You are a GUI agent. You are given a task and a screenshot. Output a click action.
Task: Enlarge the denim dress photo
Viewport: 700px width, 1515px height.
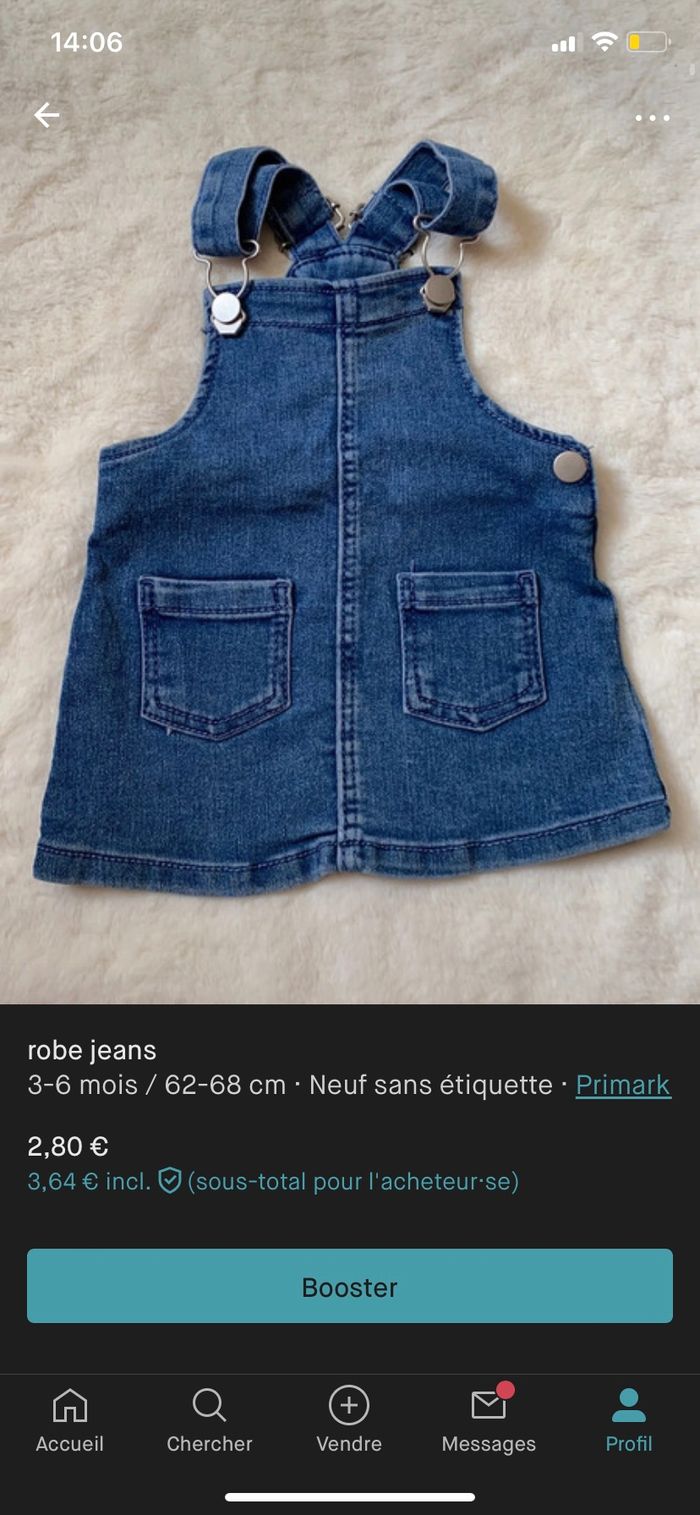click(x=350, y=520)
